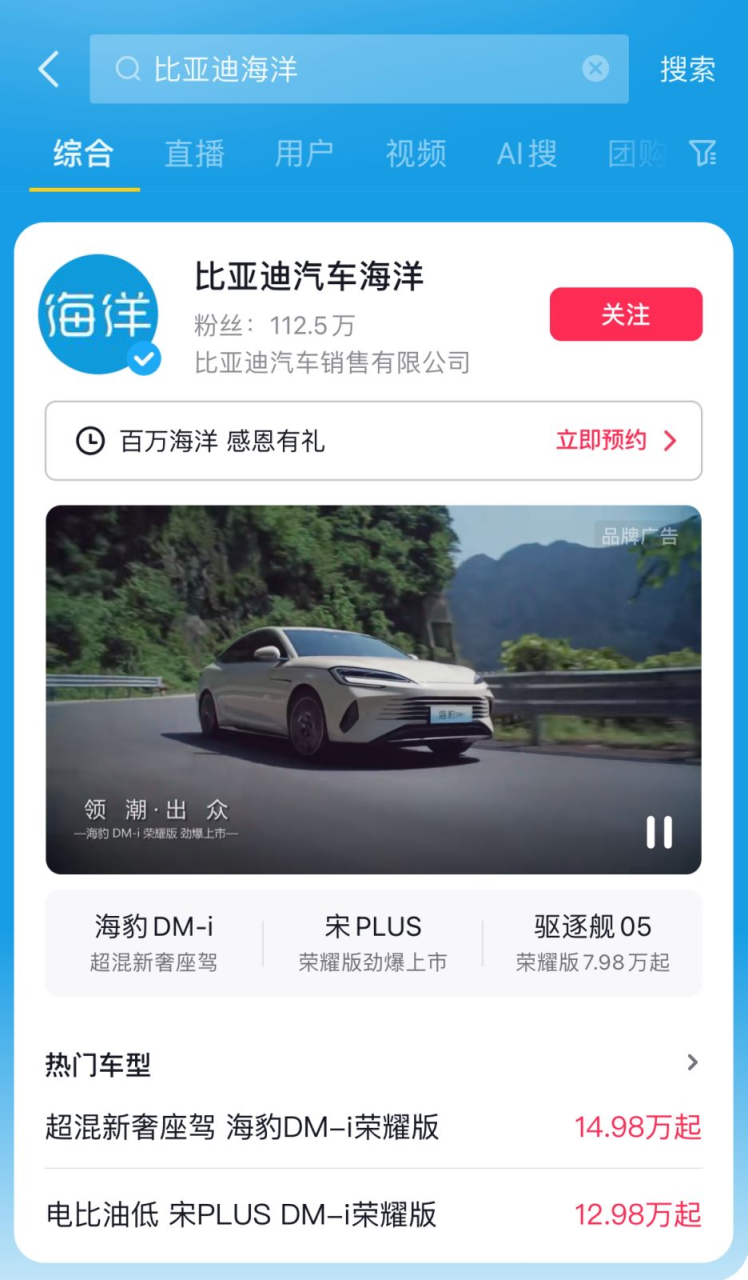This screenshot has width=748, height=1280.
Task: Expand 热门车型 with the chevron
Action: 692,1063
